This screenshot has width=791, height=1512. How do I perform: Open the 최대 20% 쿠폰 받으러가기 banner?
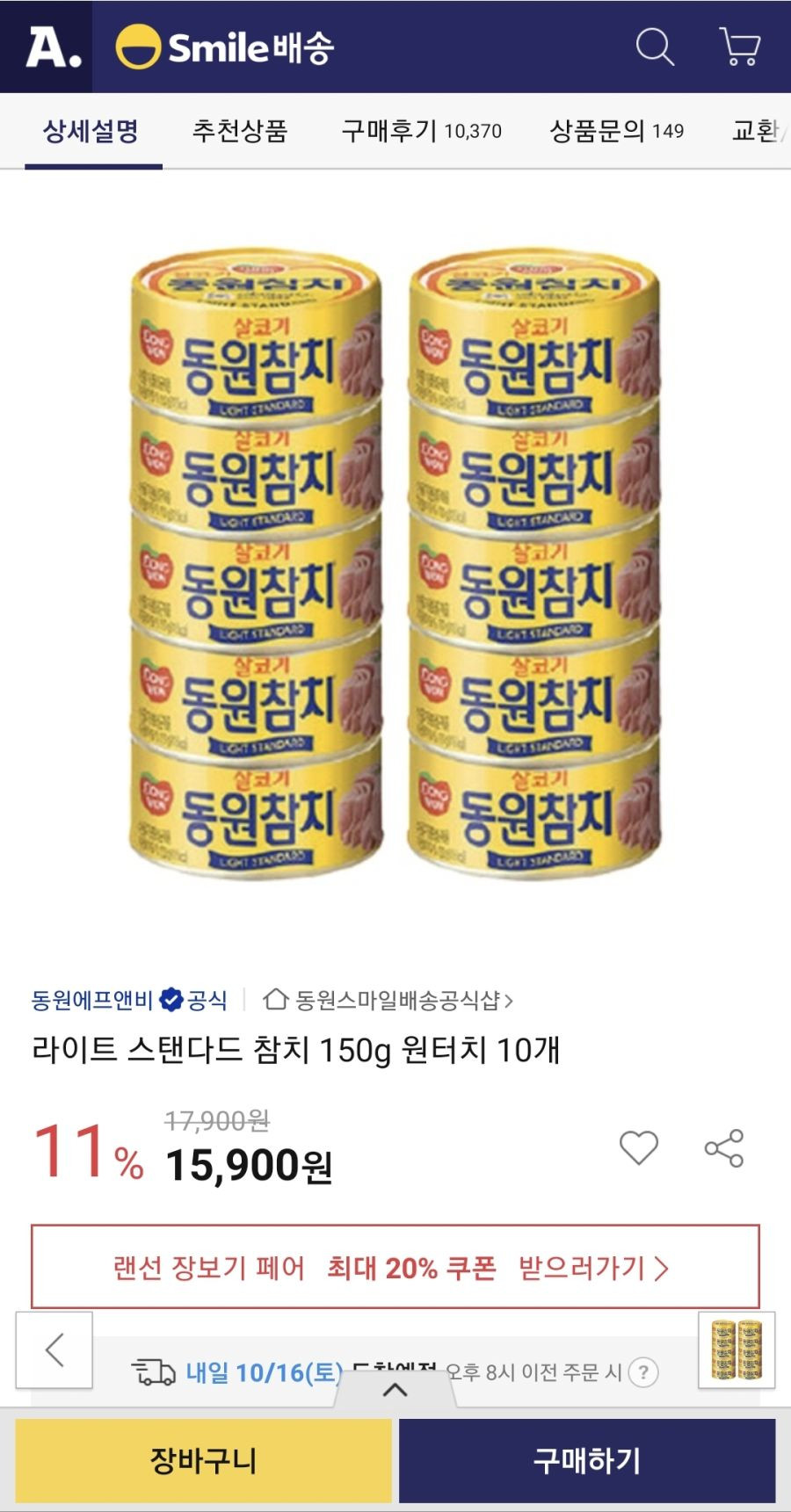tap(395, 1267)
